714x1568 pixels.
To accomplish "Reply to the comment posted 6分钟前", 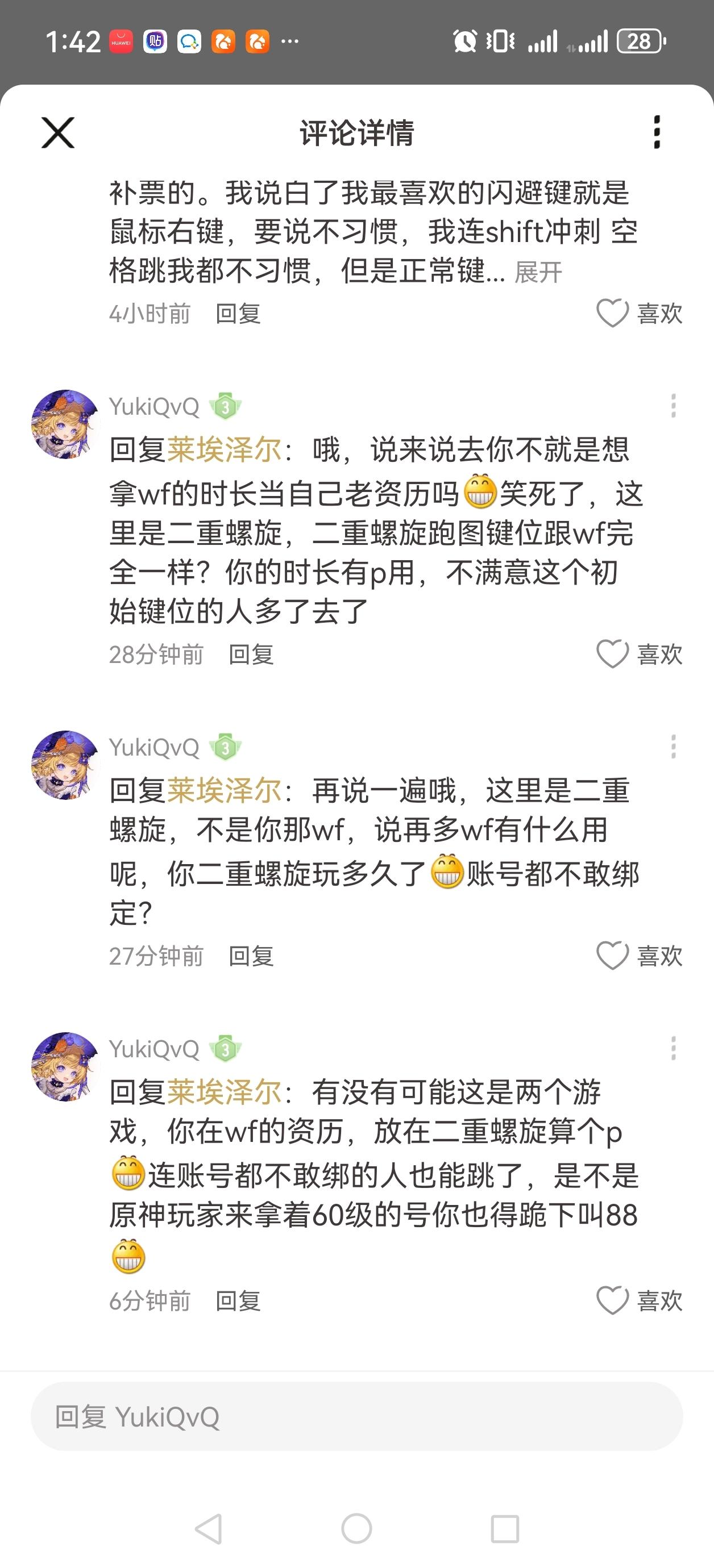I will click(238, 1302).
